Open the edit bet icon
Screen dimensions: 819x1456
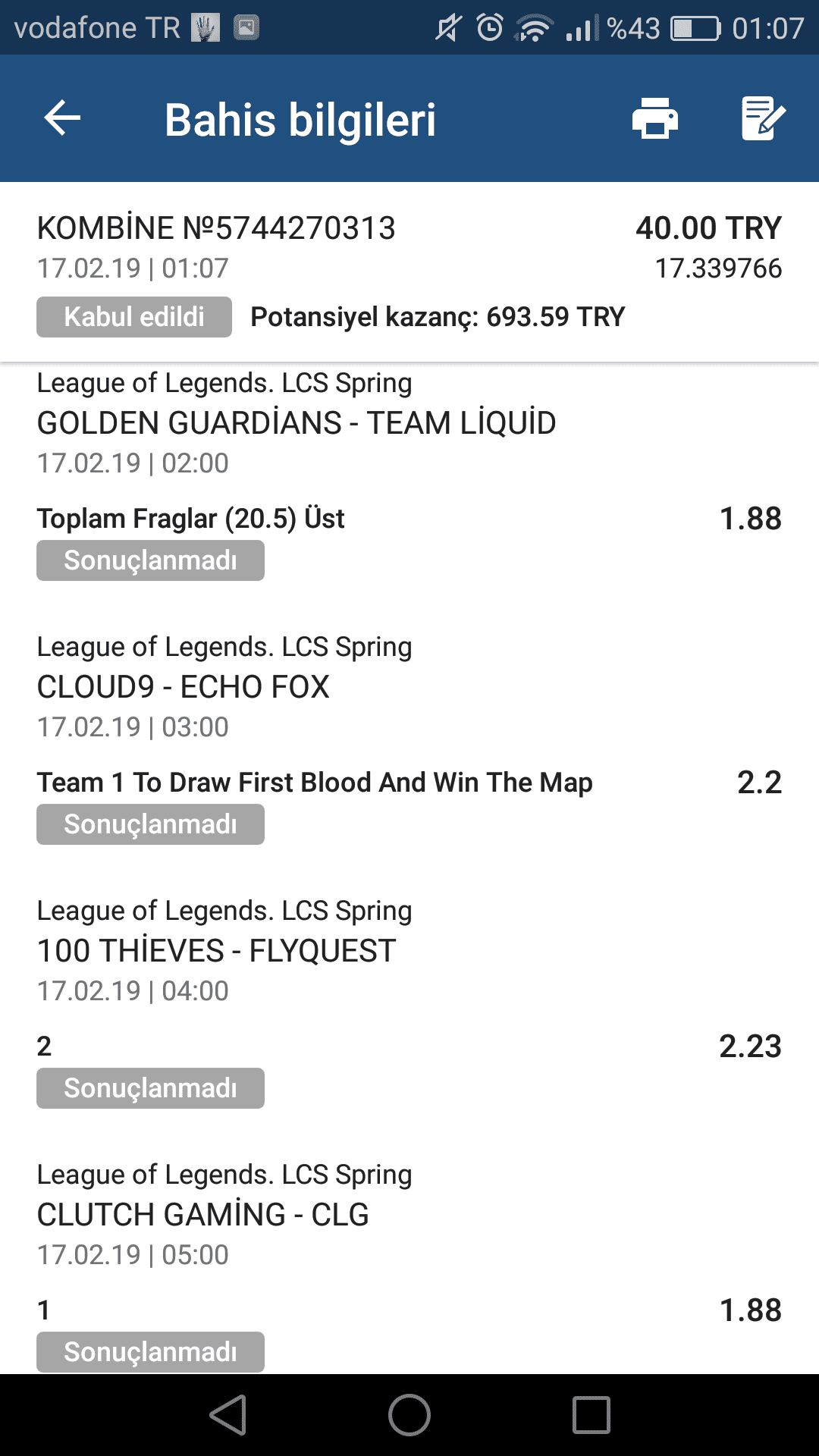(x=763, y=118)
